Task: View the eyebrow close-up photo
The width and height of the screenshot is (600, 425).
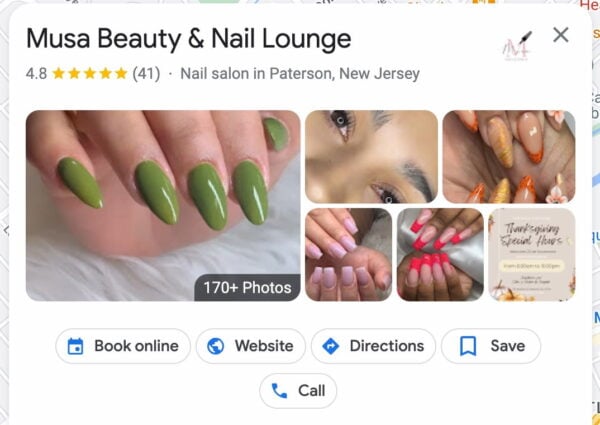Action: point(371,156)
